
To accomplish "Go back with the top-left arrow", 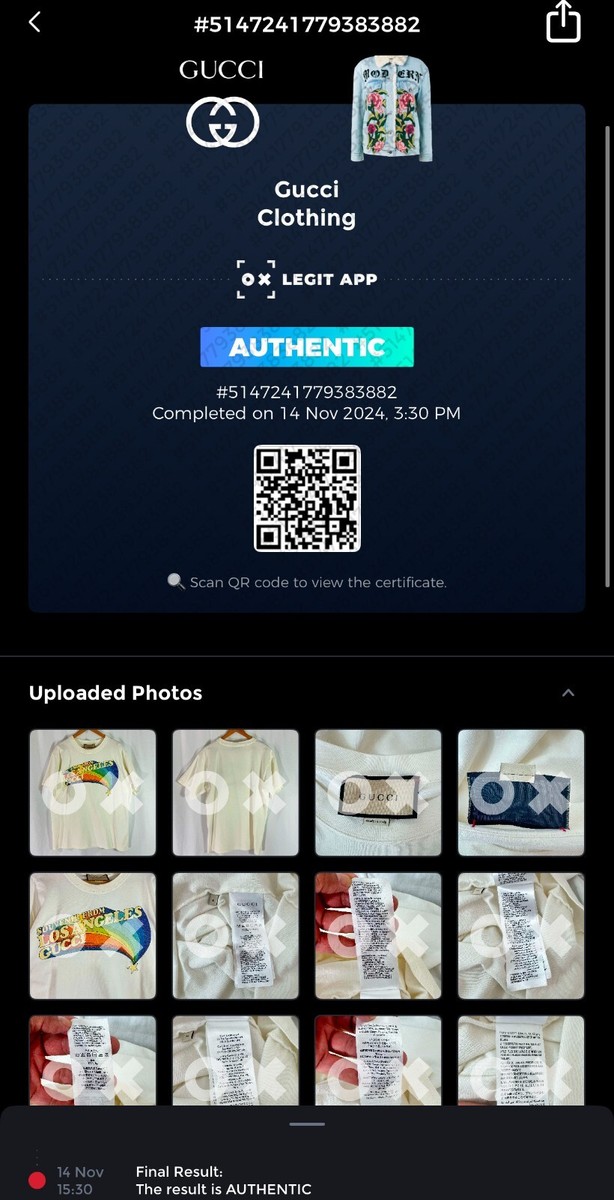I will [x=35, y=22].
